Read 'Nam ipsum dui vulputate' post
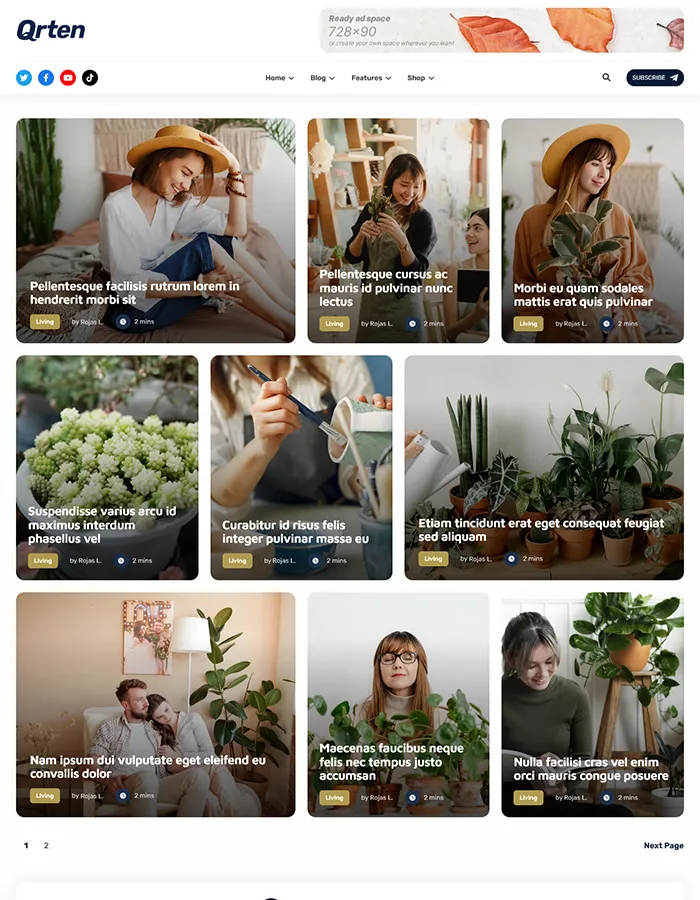Viewport: 700px width, 900px height. (148, 766)
